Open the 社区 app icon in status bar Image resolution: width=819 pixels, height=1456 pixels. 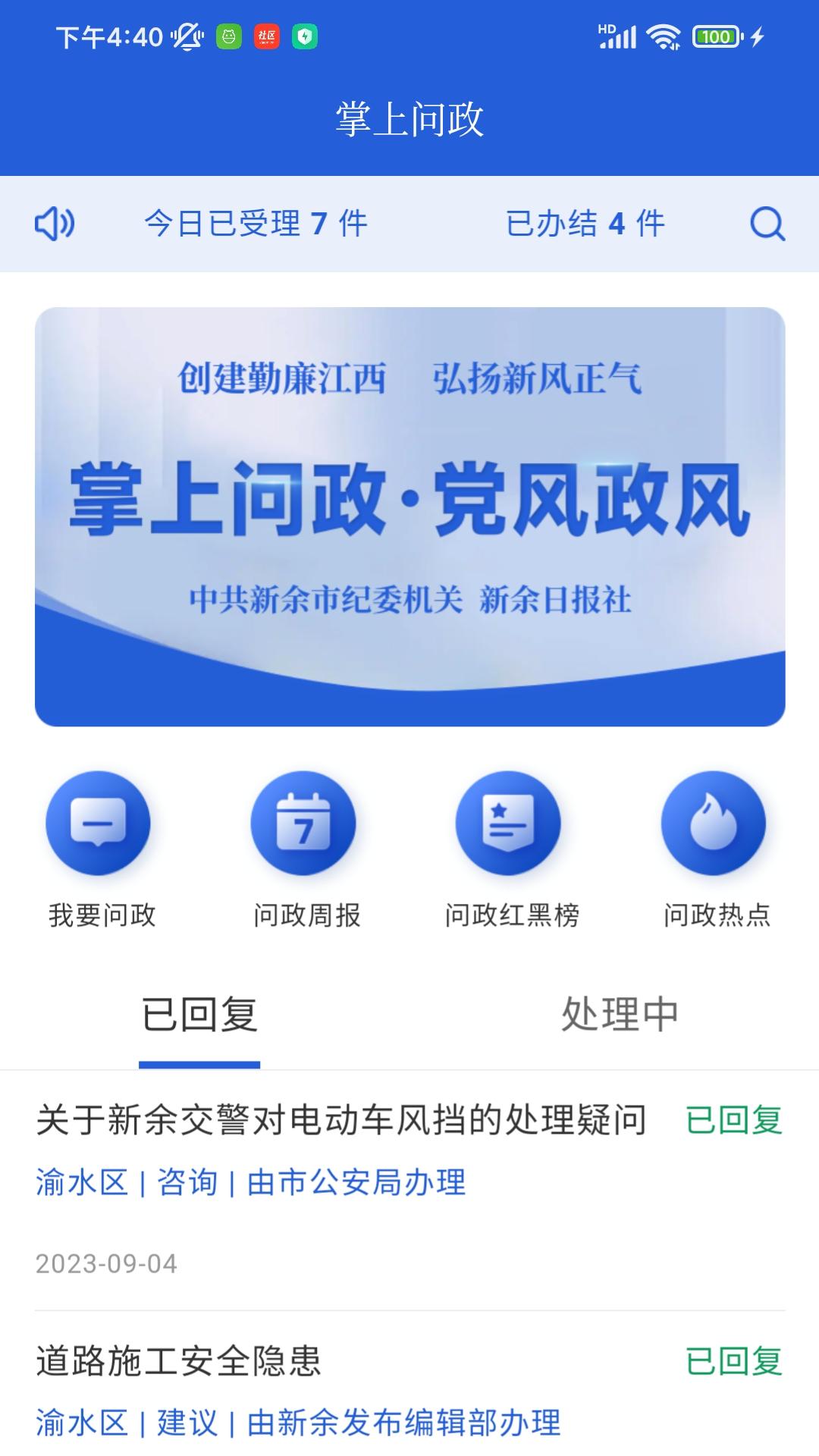267,33
